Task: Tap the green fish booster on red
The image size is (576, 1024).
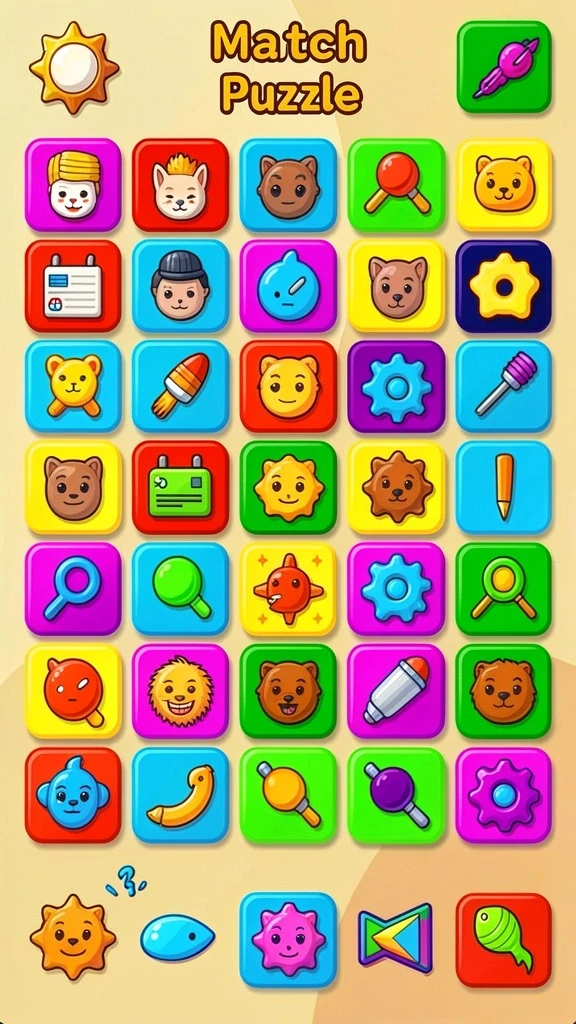Action: pyautogui.click(x=504, y=939)
